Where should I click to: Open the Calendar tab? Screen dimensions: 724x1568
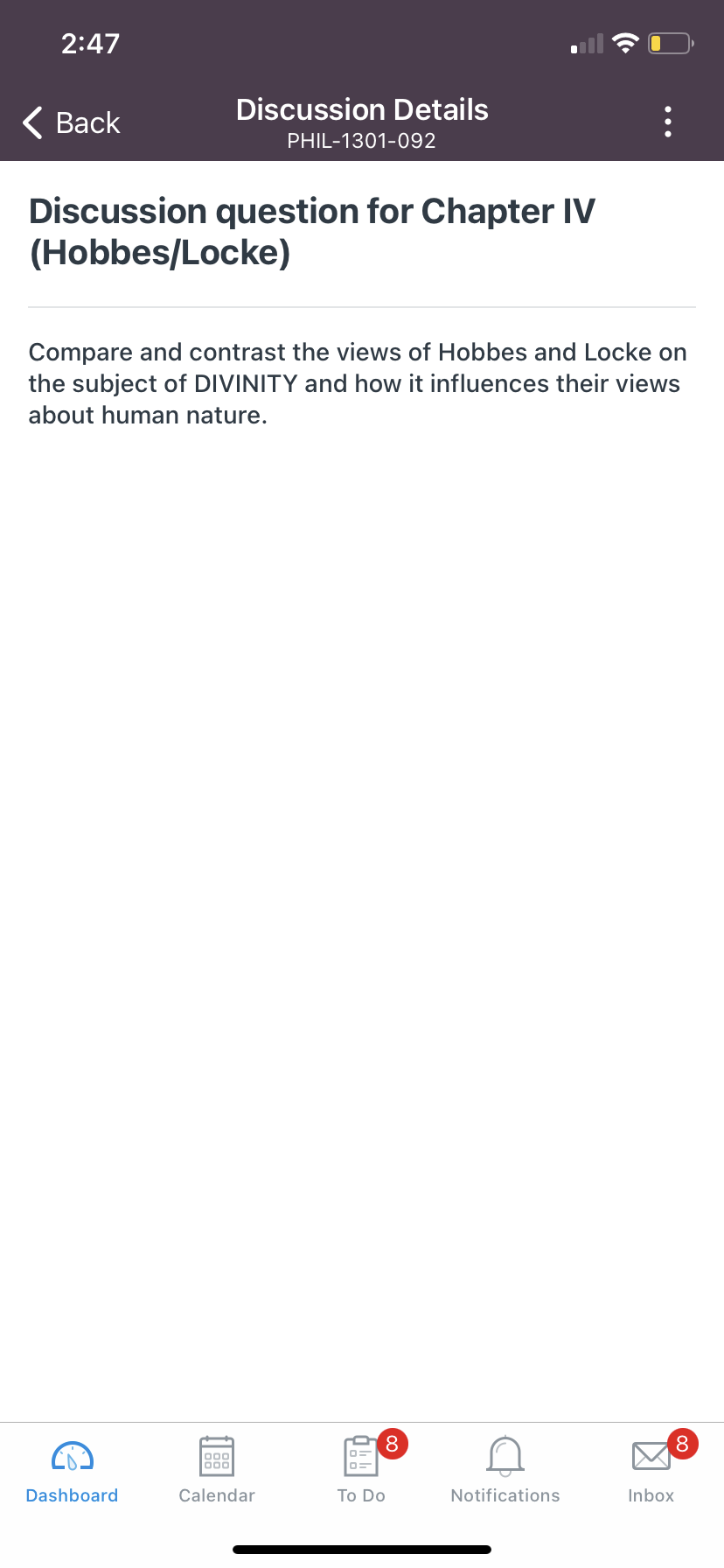click(217, 1470)
